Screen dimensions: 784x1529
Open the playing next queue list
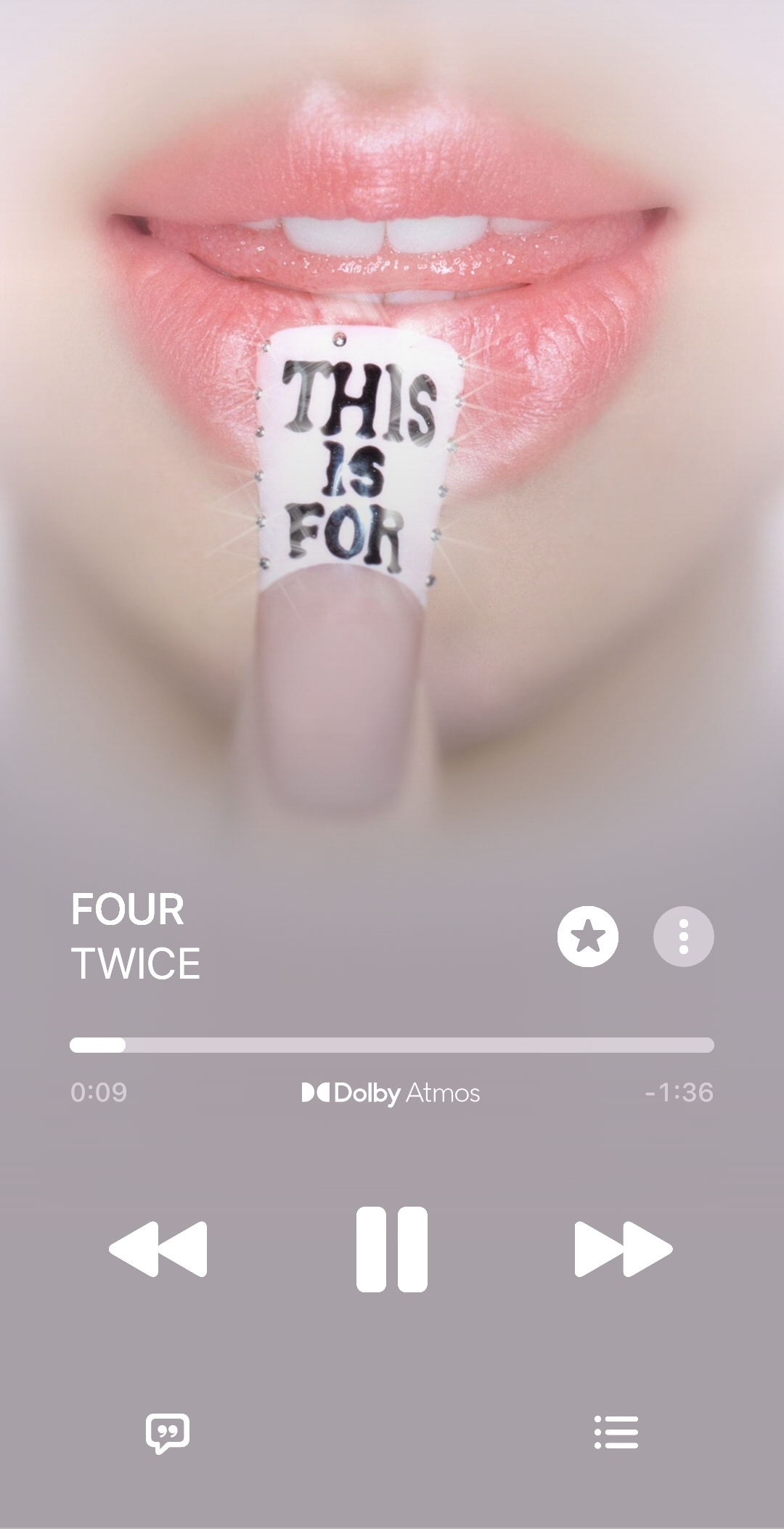[x=616, y=1432]
